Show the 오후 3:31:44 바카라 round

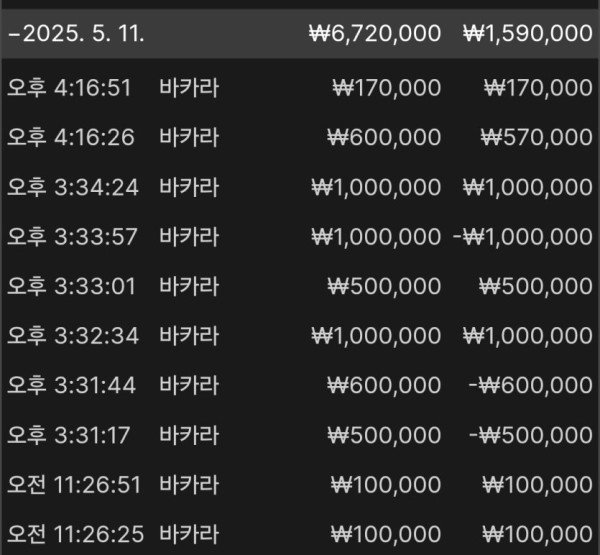coord(300,384)
